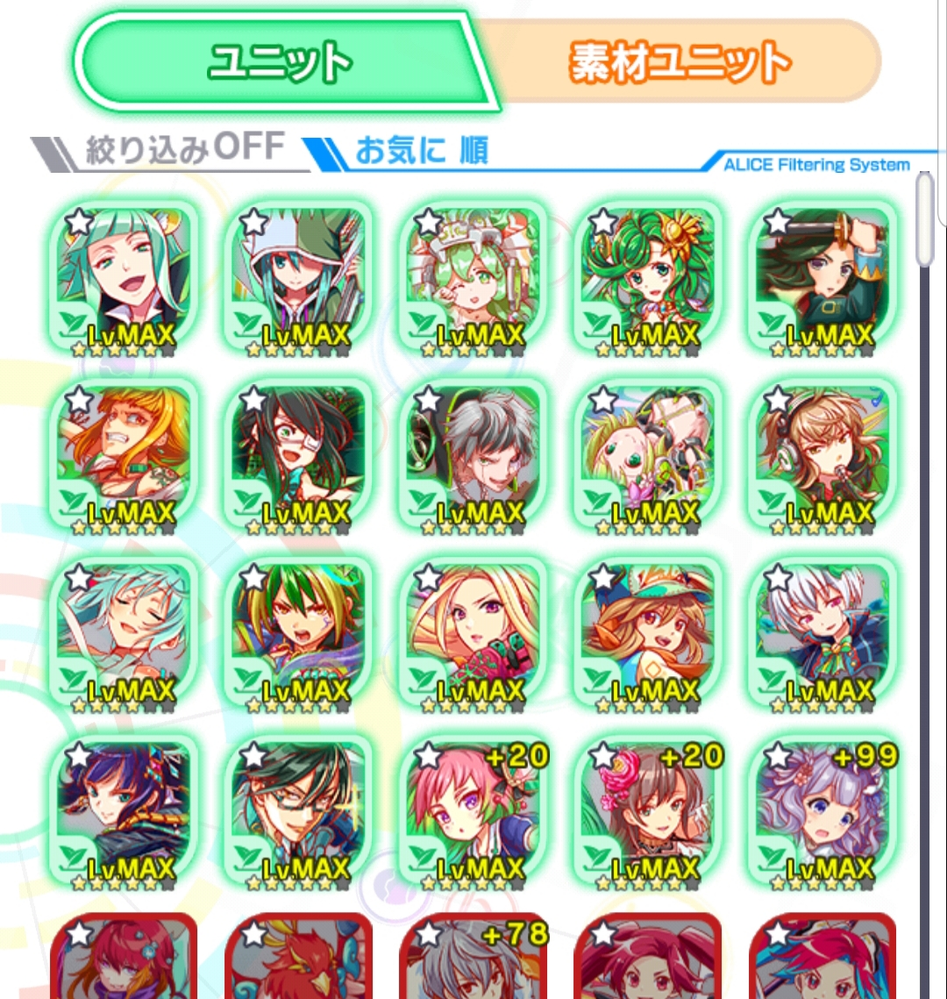Change the お気に 順 sort order
This screenshot has width=947, height=999.
coord(420,152)
